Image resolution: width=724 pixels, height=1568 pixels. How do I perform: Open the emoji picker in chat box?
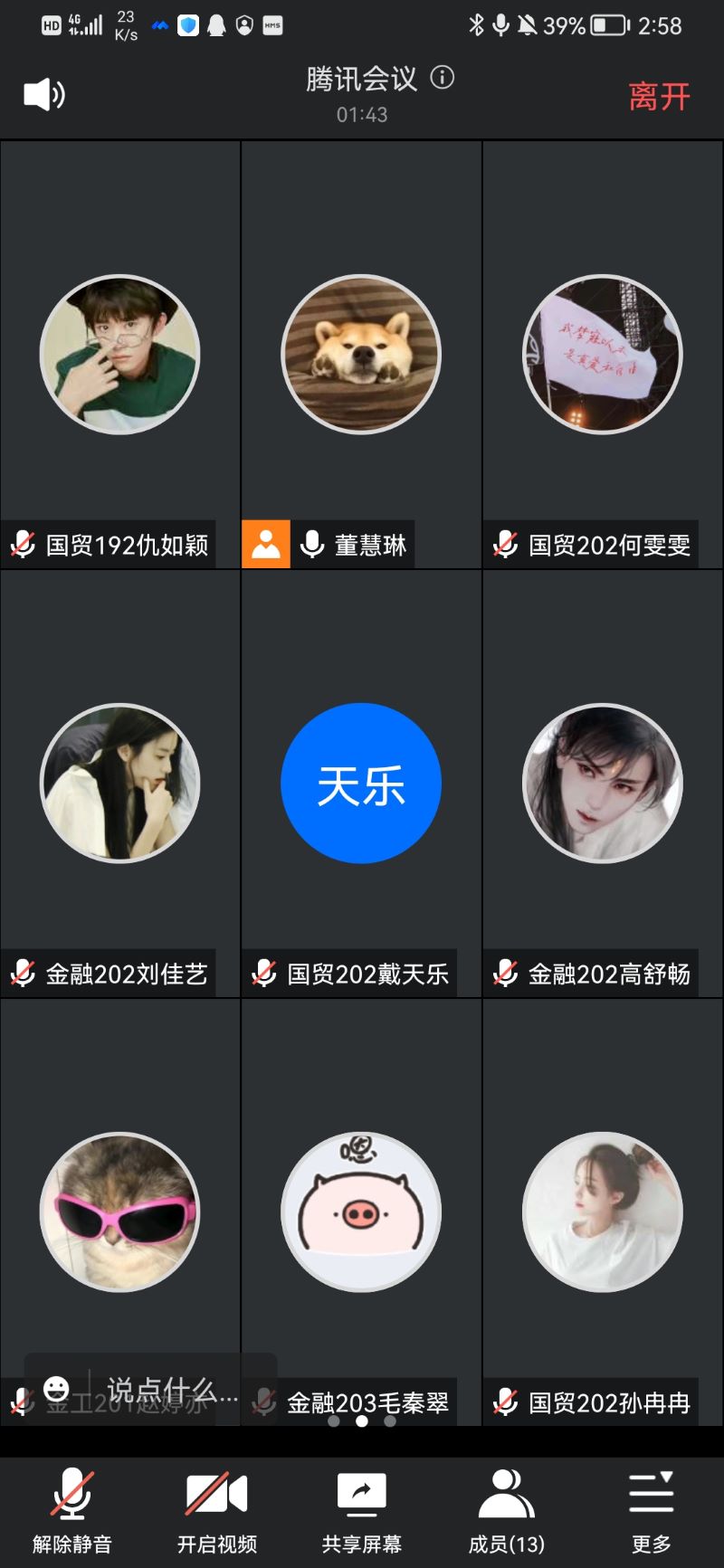56,1390
